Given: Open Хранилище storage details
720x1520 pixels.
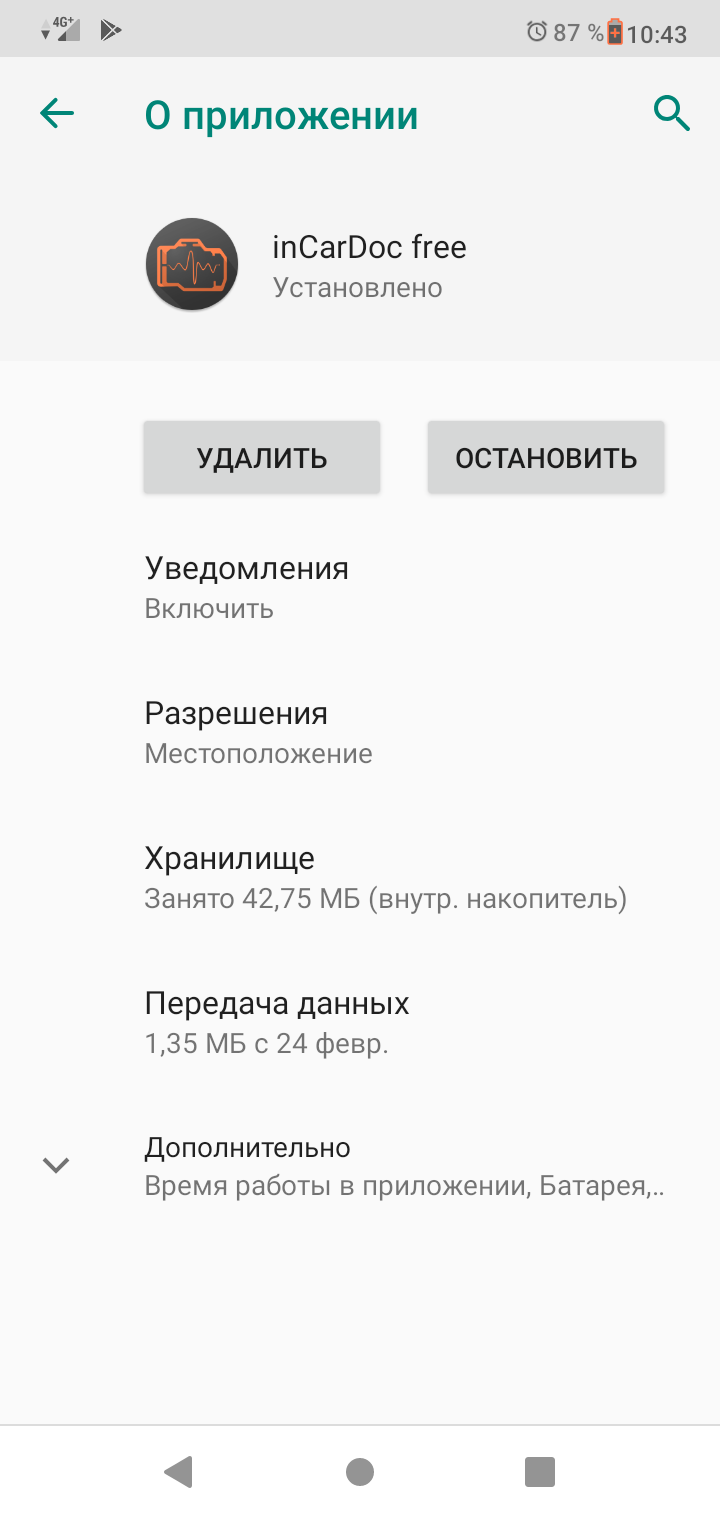Looking at the screenshot, I should (360, 877).
